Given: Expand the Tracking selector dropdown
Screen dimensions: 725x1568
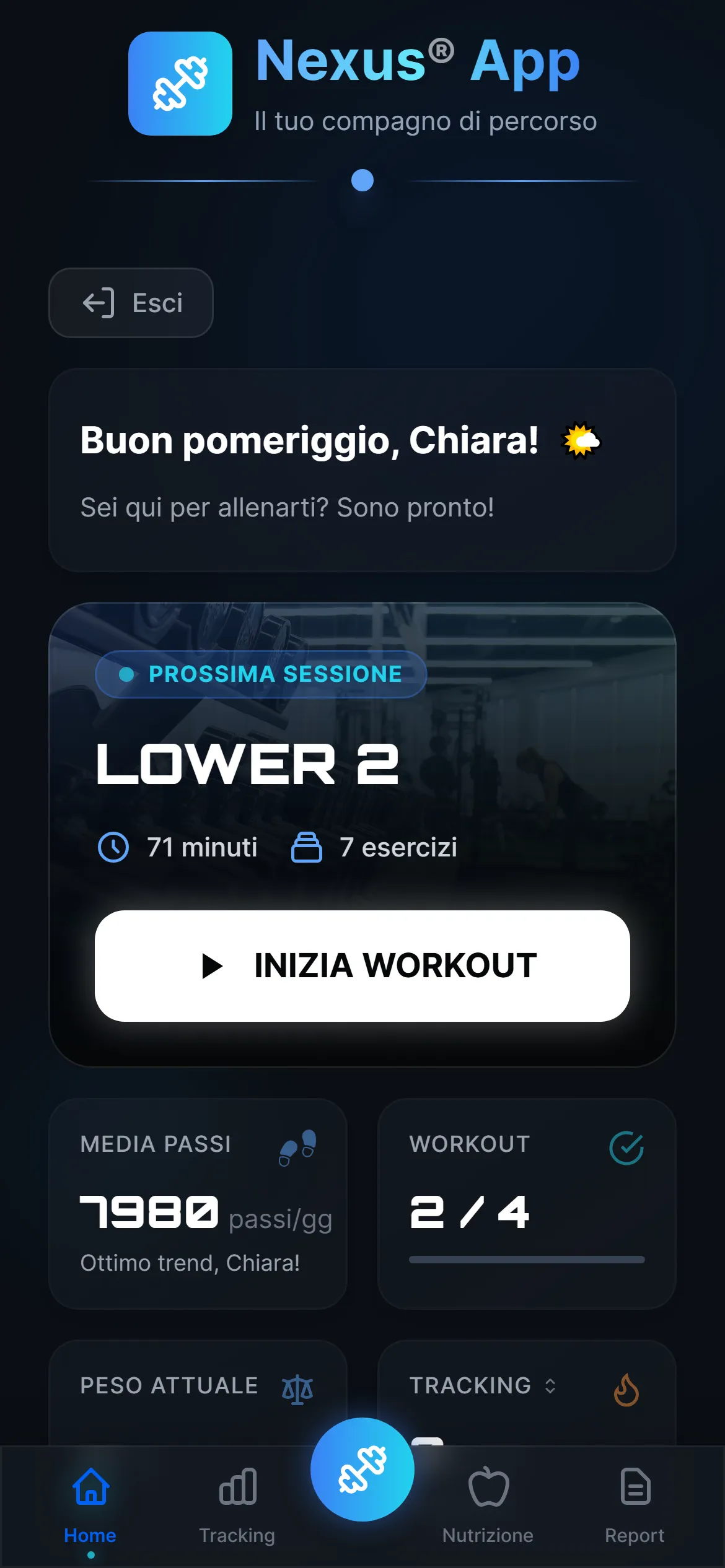Looking at the screenshot, I should pyautogui.click(x=483, y=1386).
